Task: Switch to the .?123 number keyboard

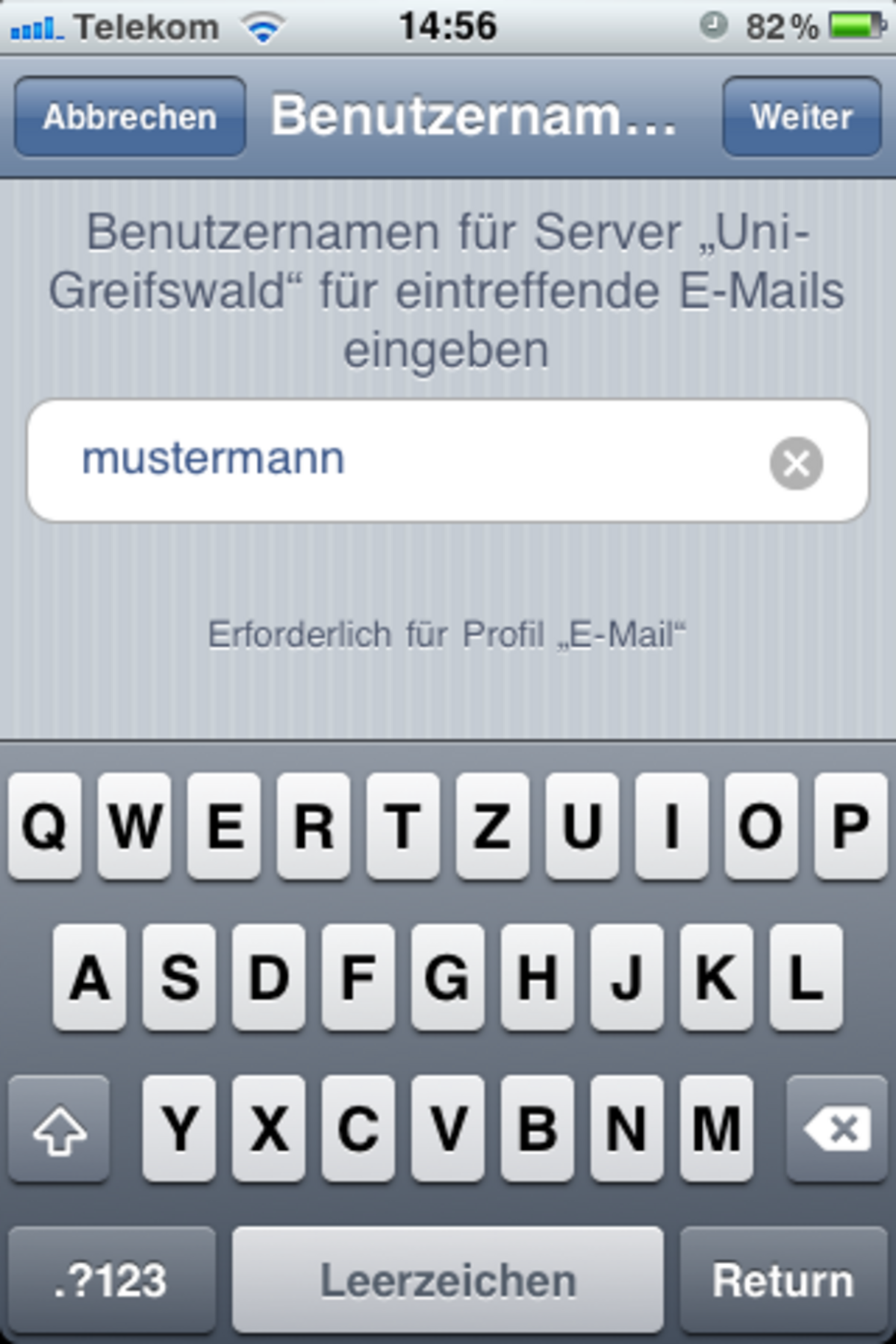Action: click(112, 1281)
